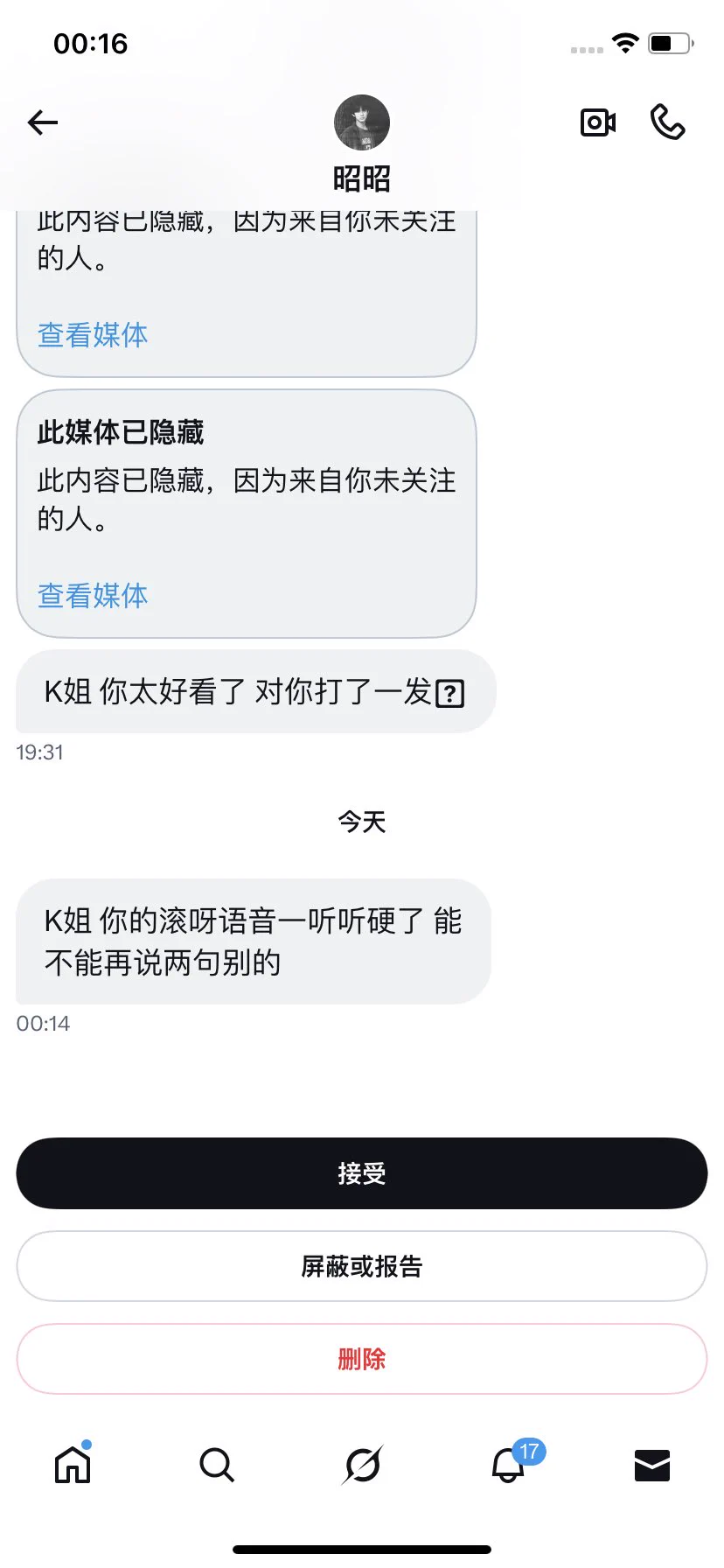Open the Messages inbox envelope
This screenshot has width=724, height=1568.
tap(651, 1465)
